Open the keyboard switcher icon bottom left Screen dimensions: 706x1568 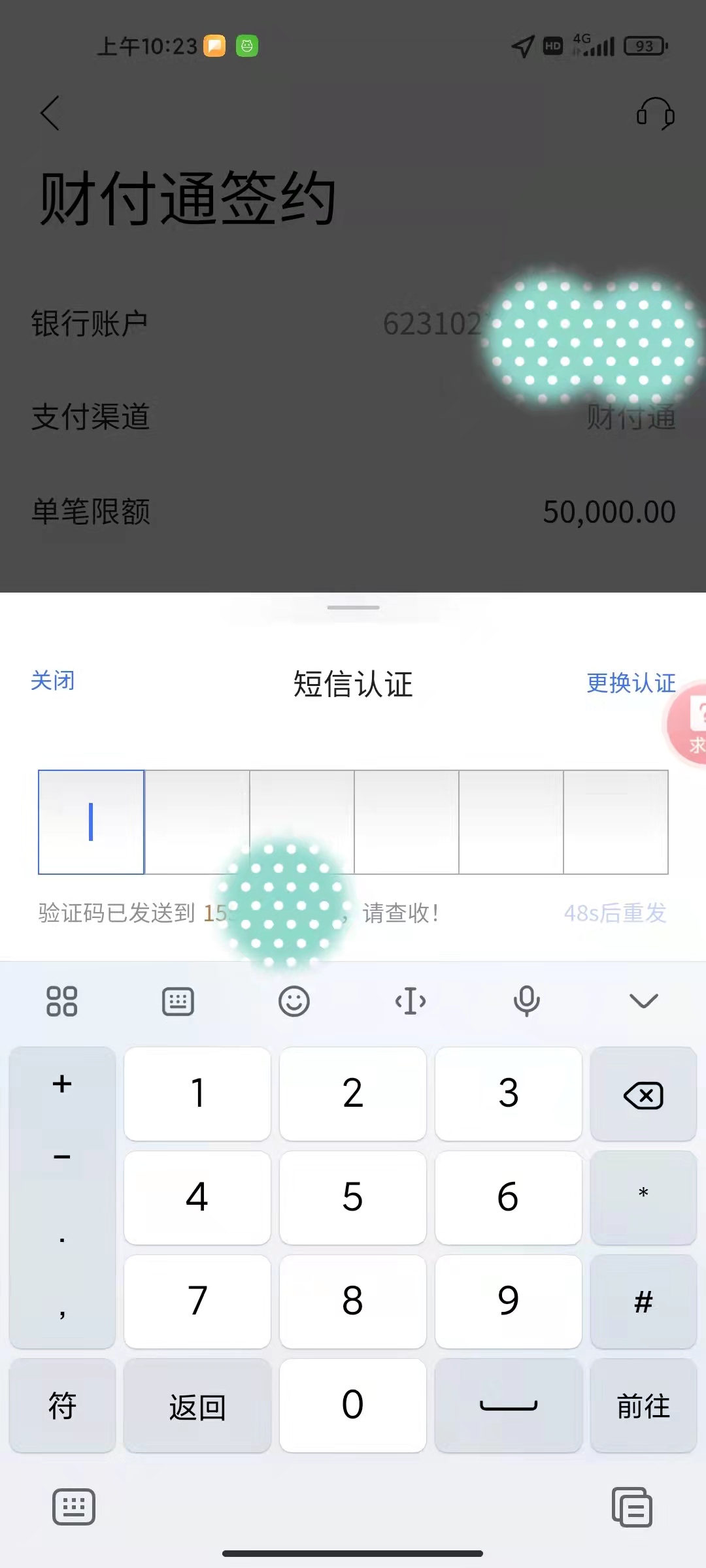click(73, 1507)
